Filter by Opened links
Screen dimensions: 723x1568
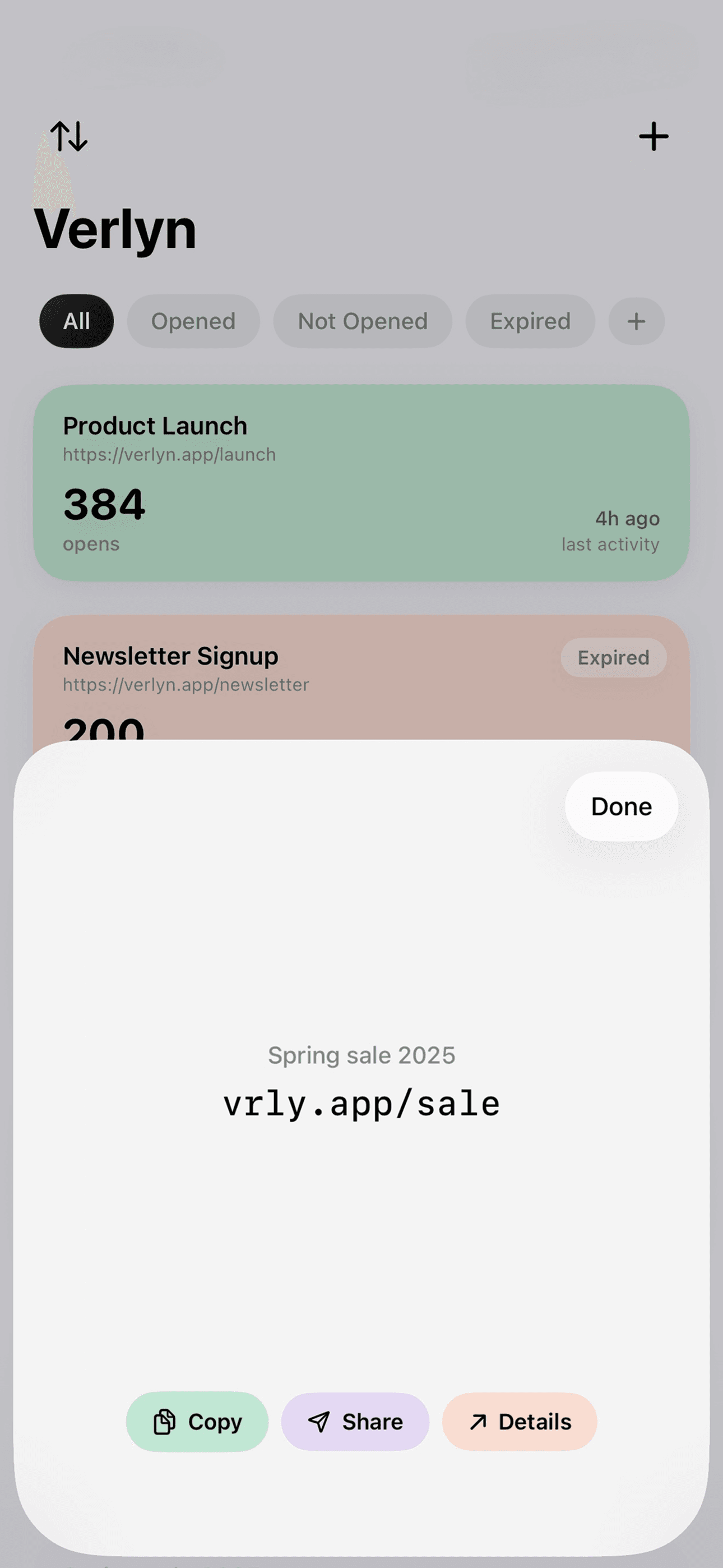pos(193,321)
